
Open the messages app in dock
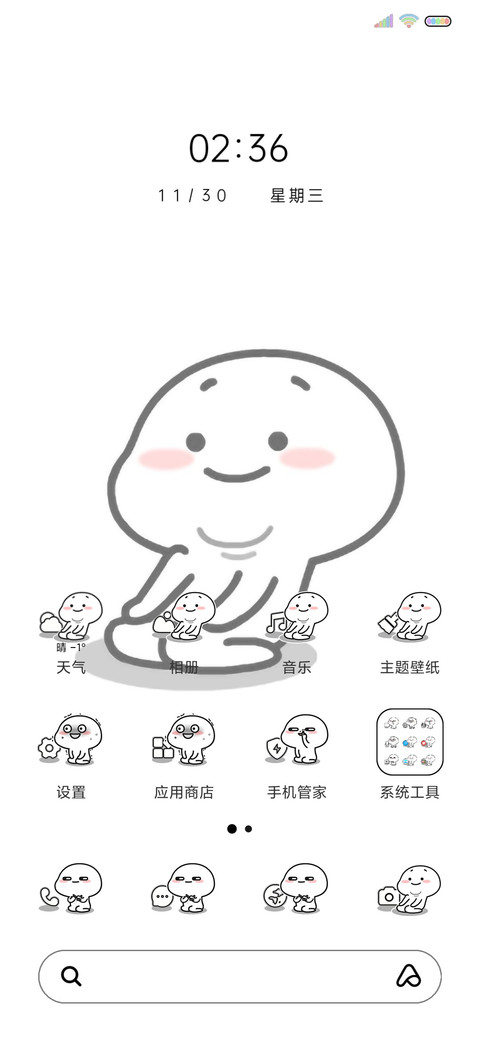184,889
